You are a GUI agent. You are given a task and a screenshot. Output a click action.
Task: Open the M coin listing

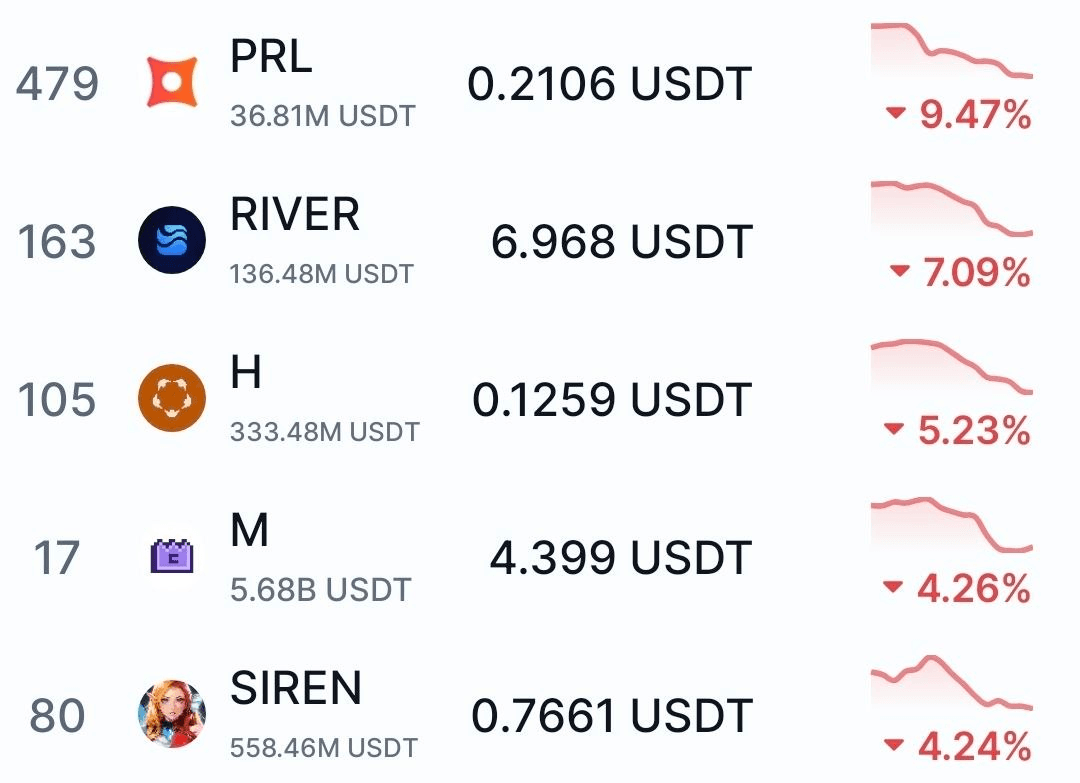click(x=249, y=531)
